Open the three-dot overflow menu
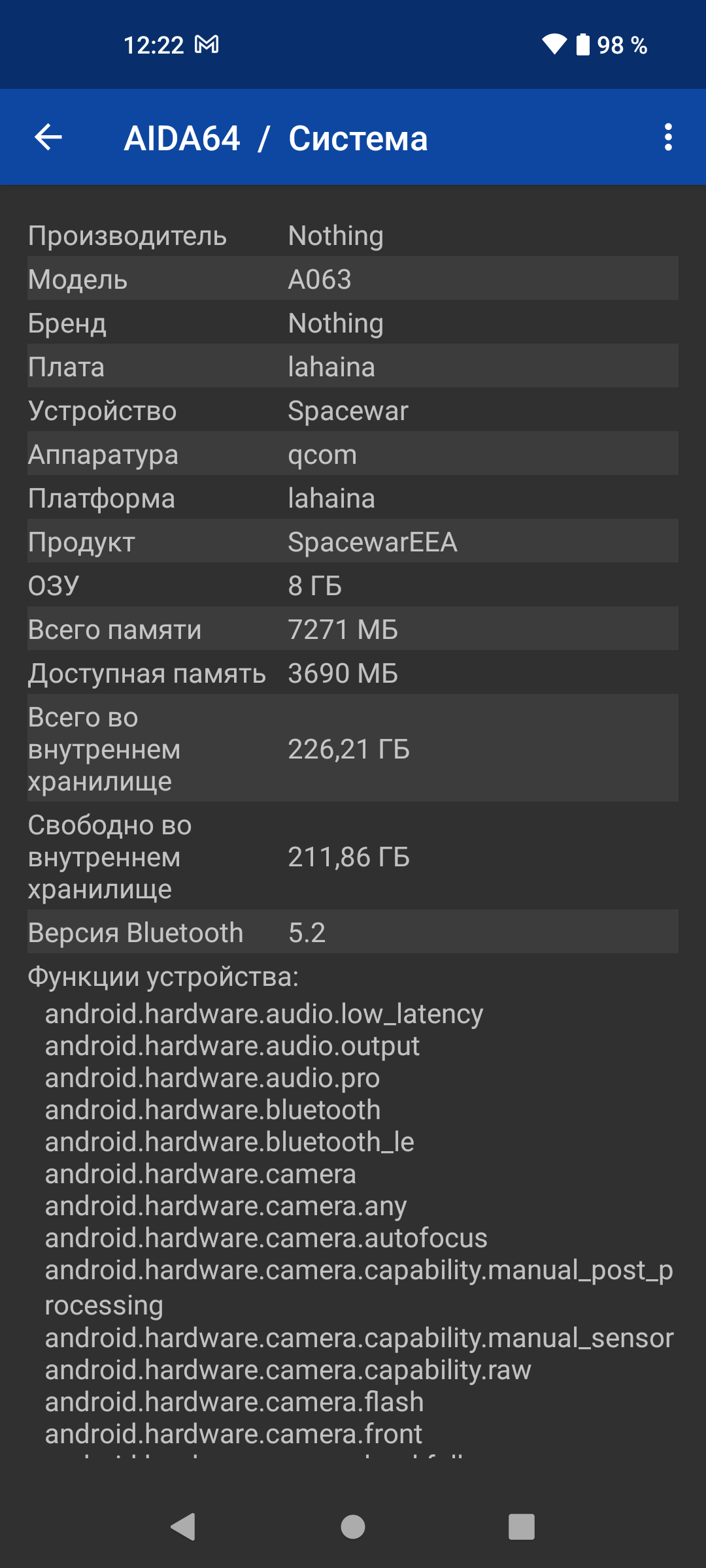Viewport: 706px width, 1568px height. 667,137
